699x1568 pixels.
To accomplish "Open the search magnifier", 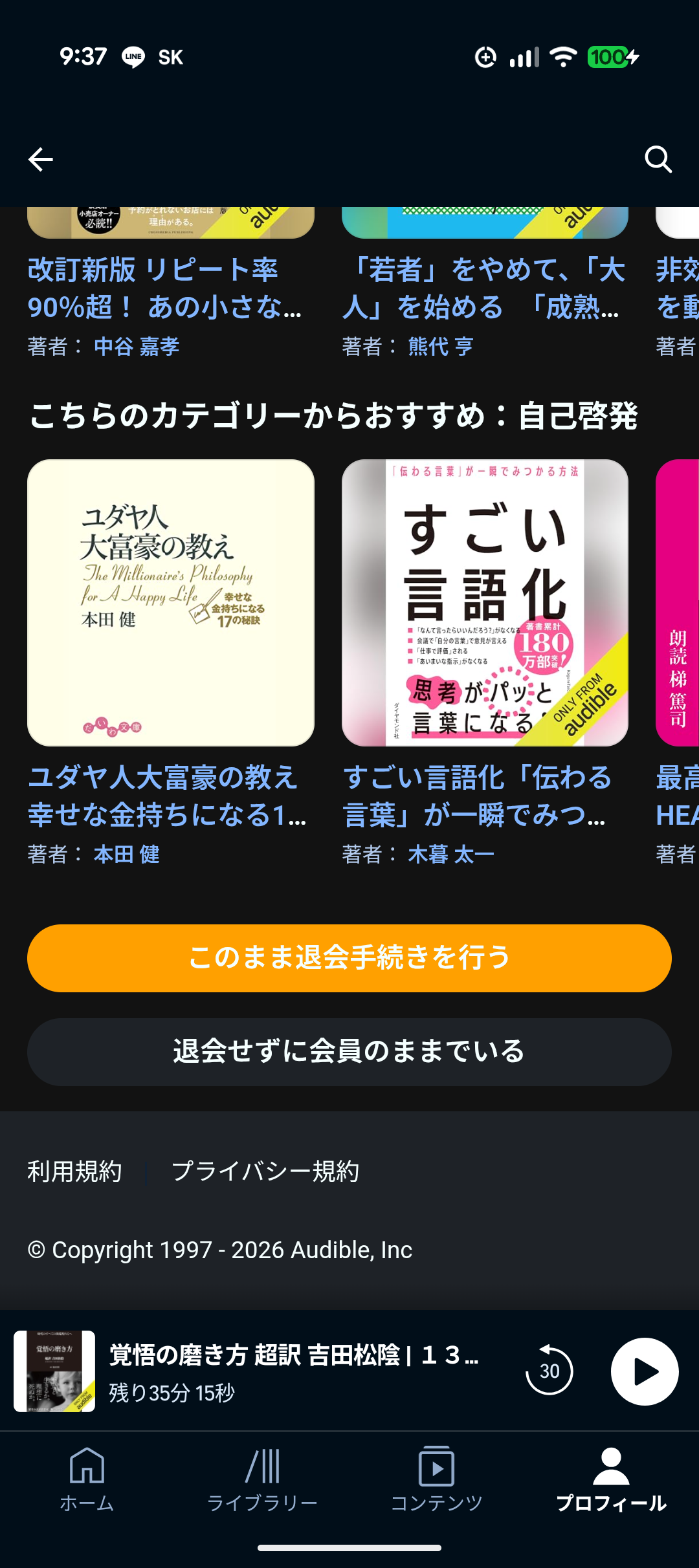I will point(658,159).
